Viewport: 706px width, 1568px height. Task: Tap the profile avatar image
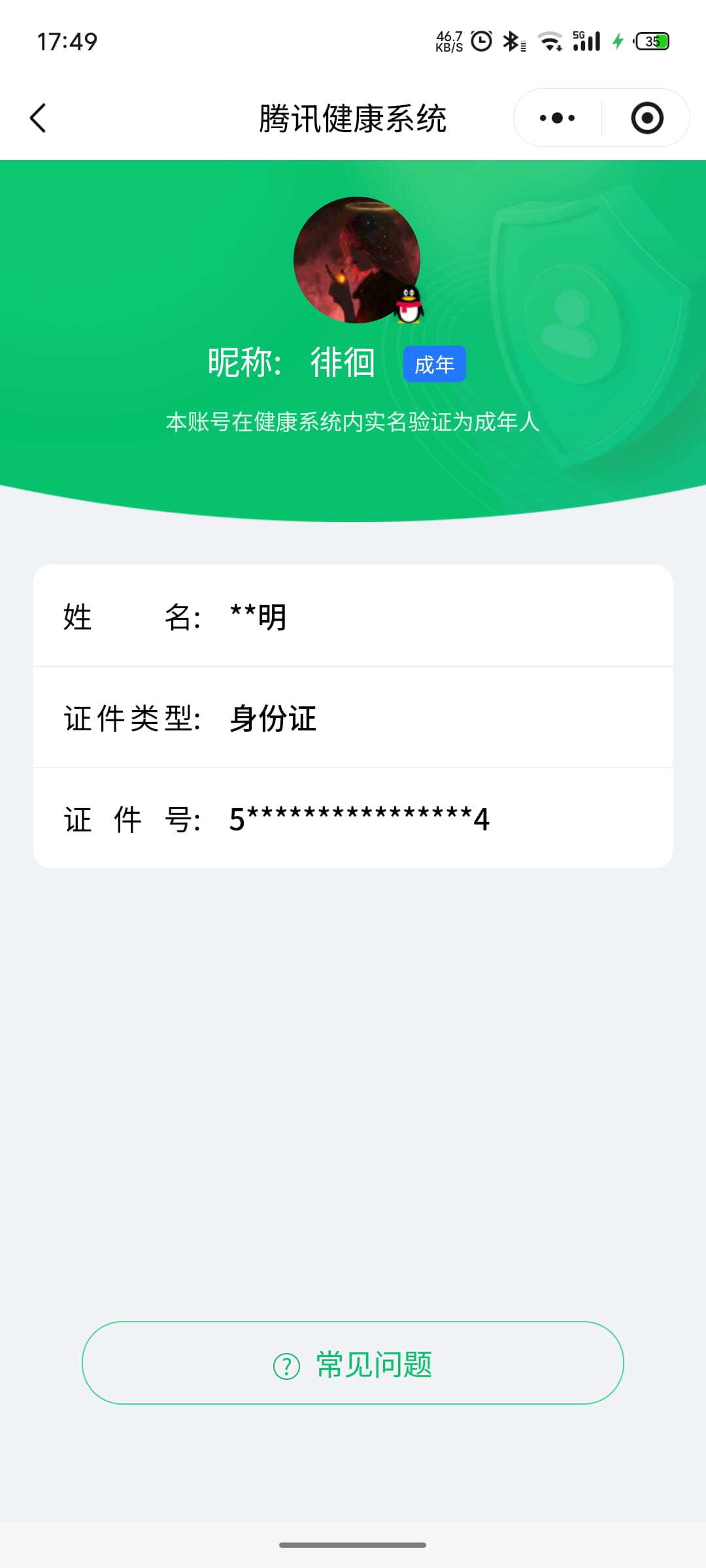coord(353,259)
